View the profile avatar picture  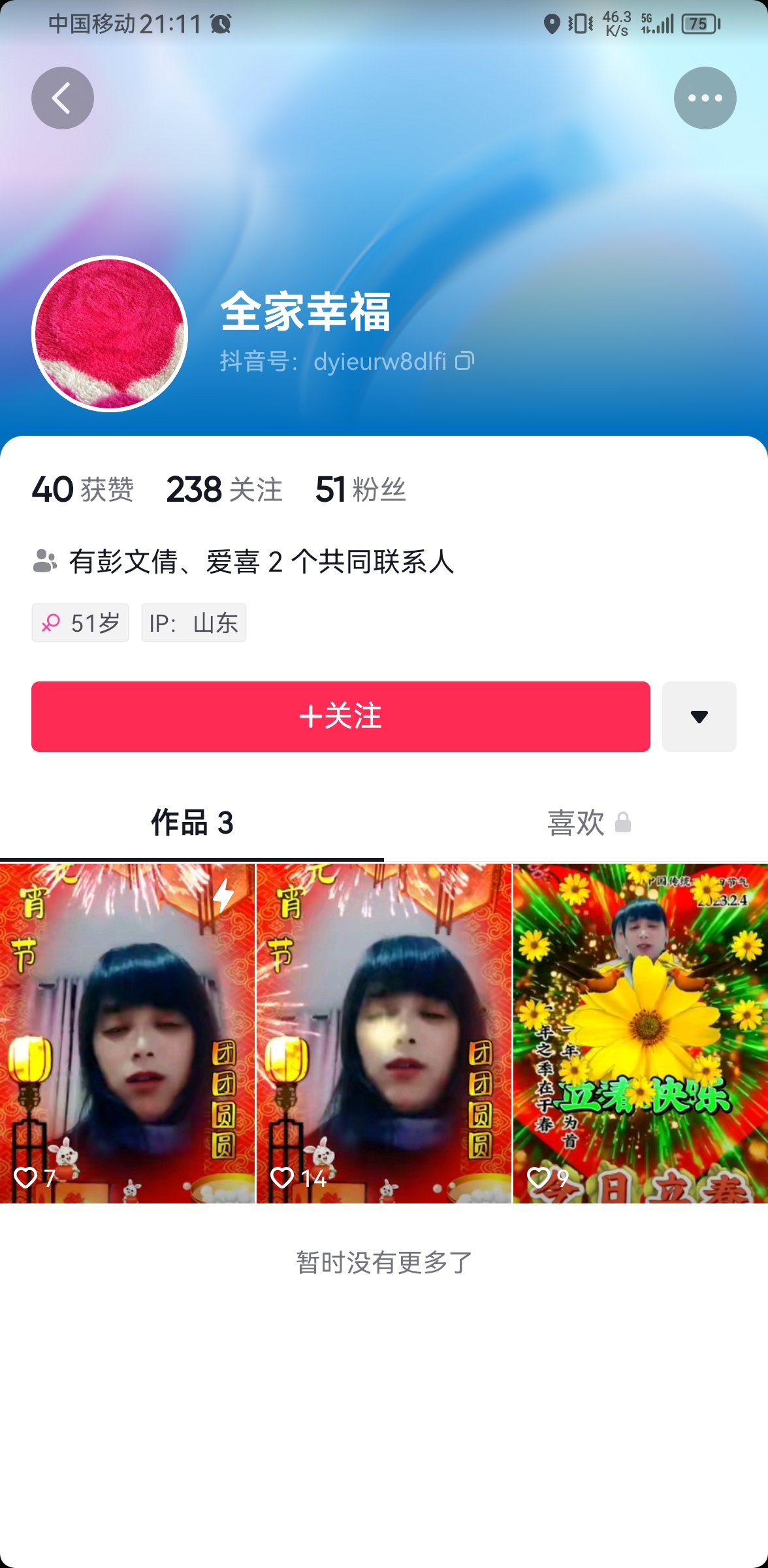110,334
